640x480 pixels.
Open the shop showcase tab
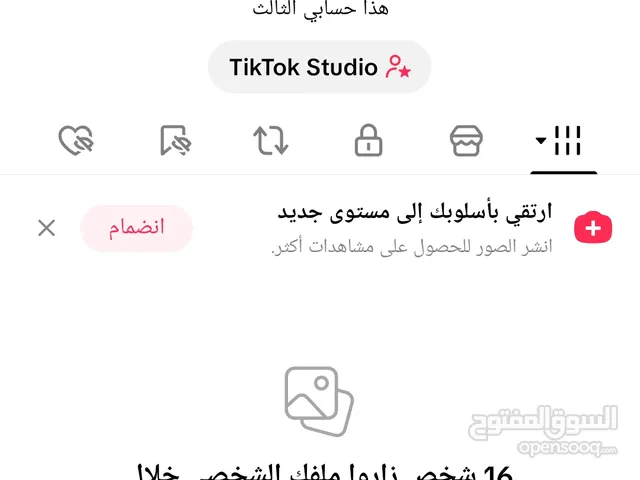[466, 141]
